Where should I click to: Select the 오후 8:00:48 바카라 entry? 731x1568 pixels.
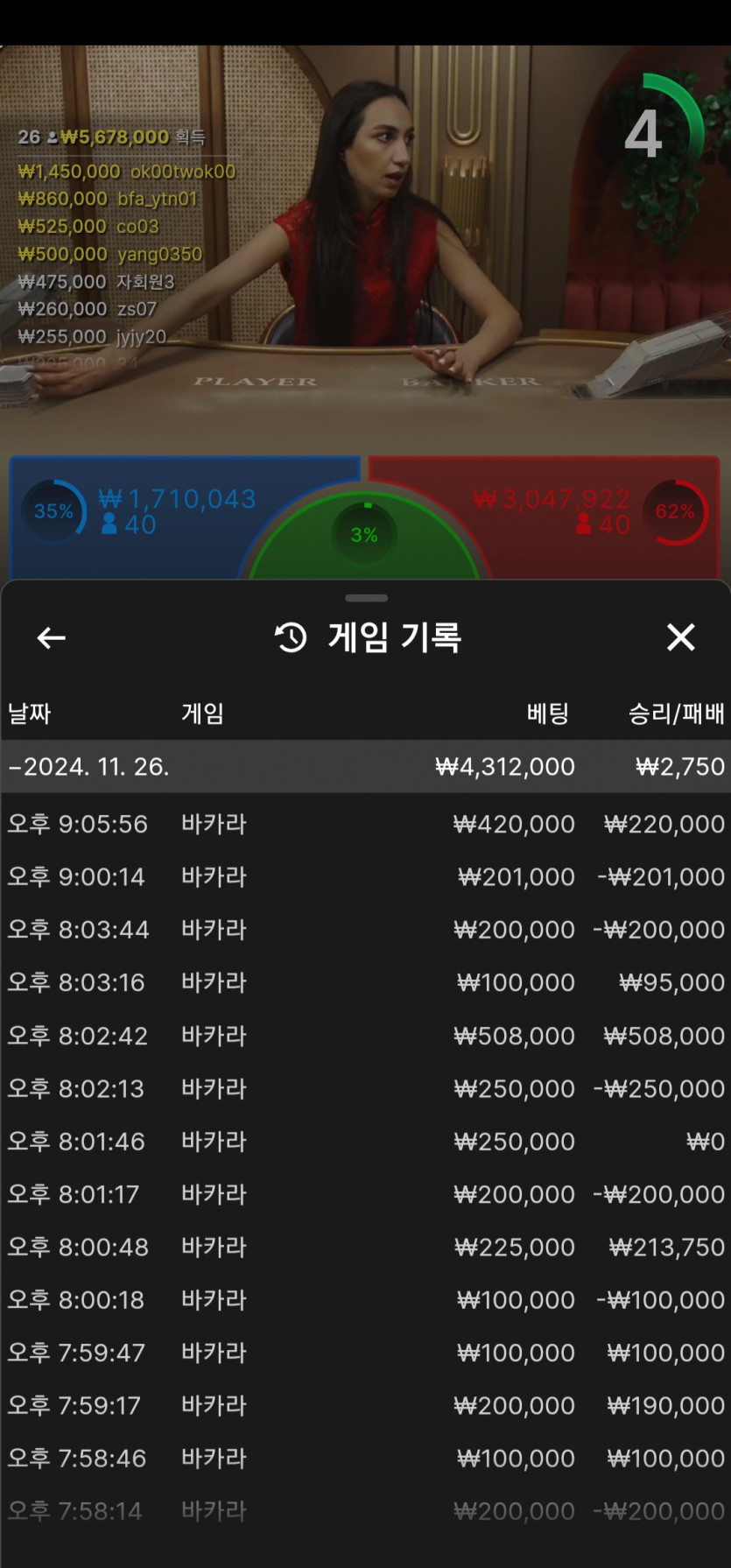tap(366, 1247)
